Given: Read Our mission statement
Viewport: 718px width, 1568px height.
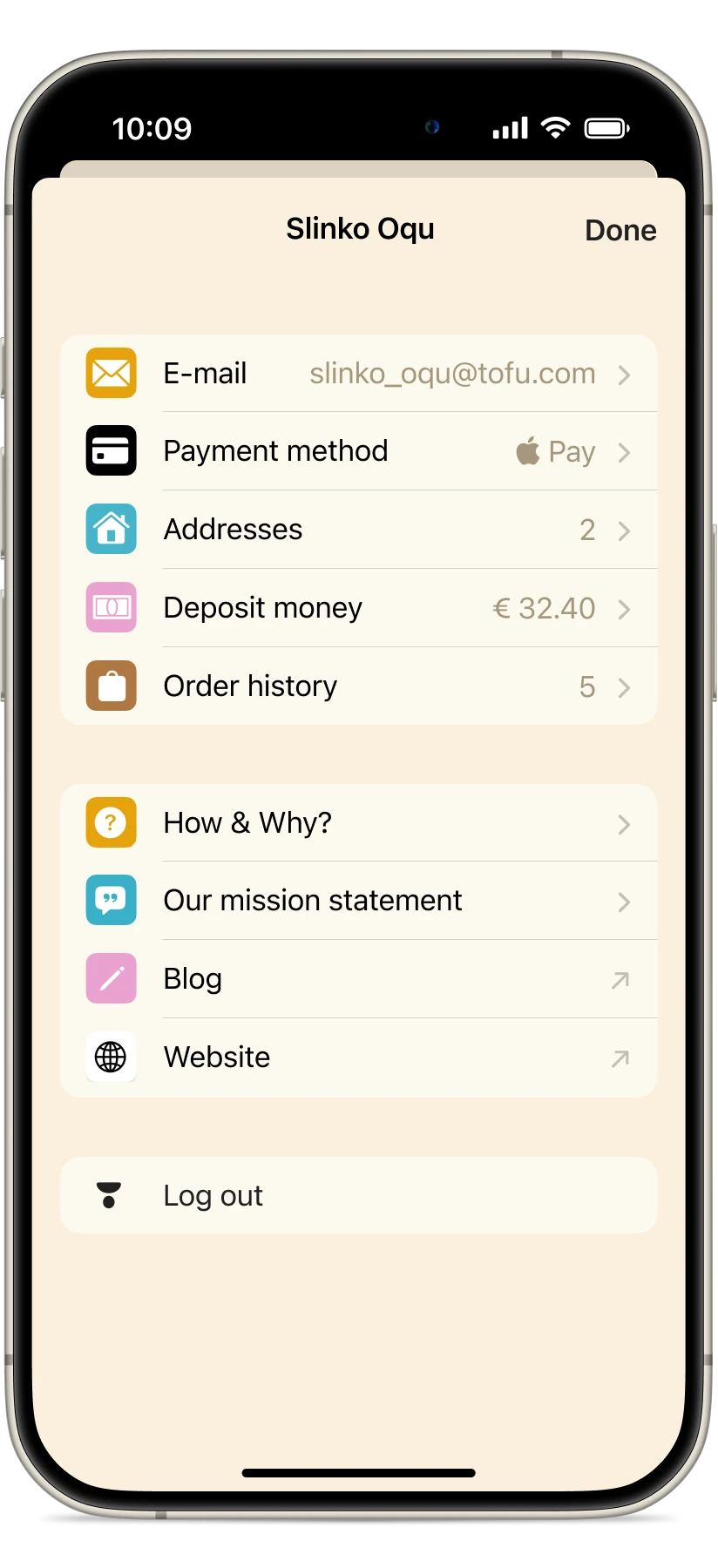Looking at the screenshot, I should click(x=358, y=901).
